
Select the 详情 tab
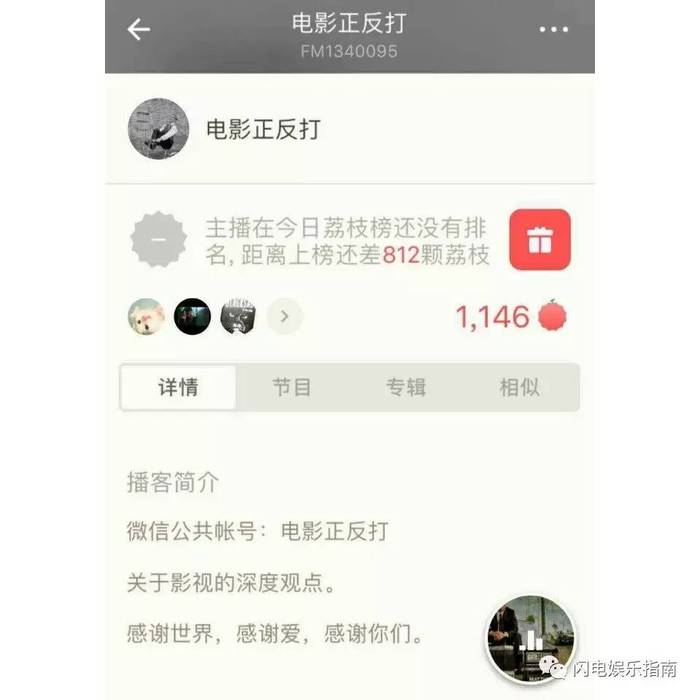(179, 387)
